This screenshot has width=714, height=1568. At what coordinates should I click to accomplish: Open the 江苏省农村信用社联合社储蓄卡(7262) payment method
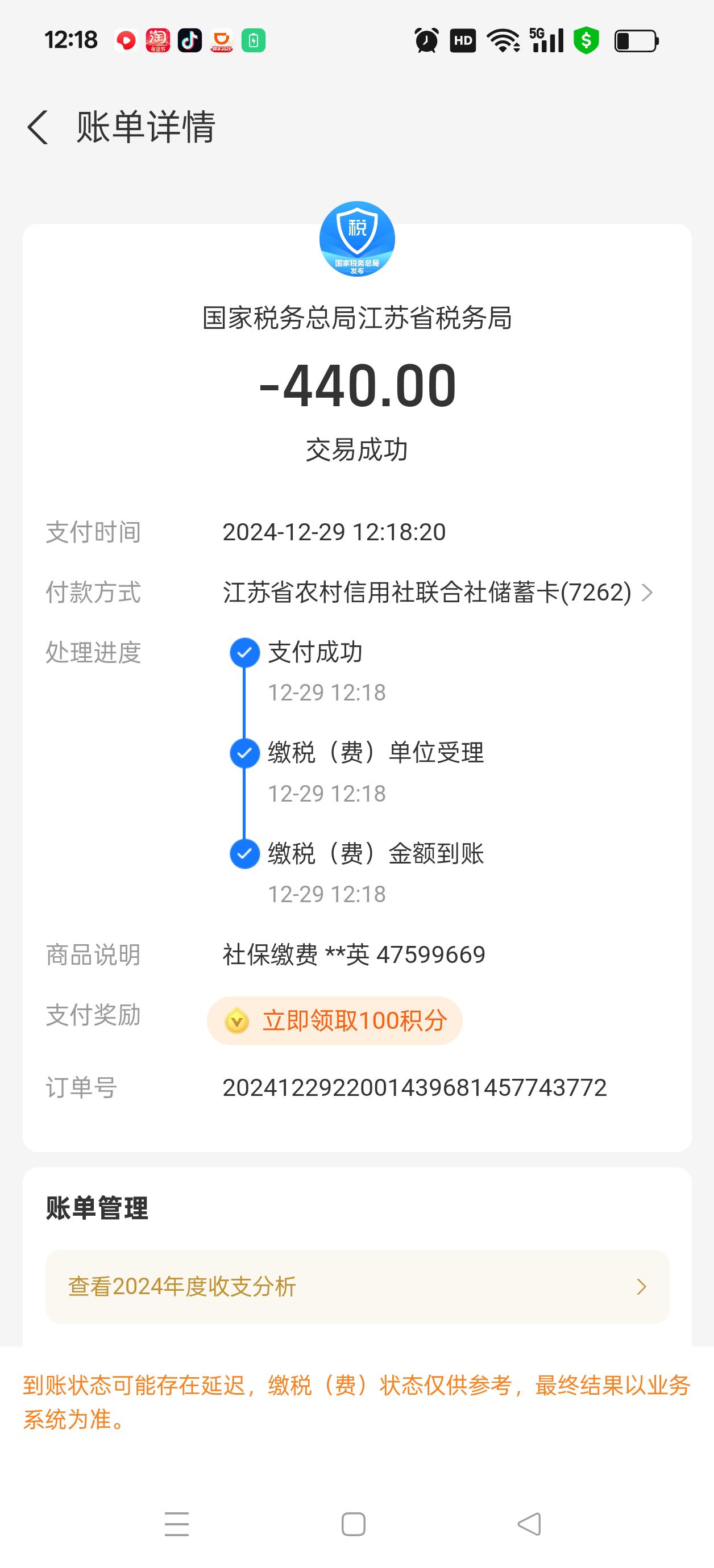coord(437,592)
